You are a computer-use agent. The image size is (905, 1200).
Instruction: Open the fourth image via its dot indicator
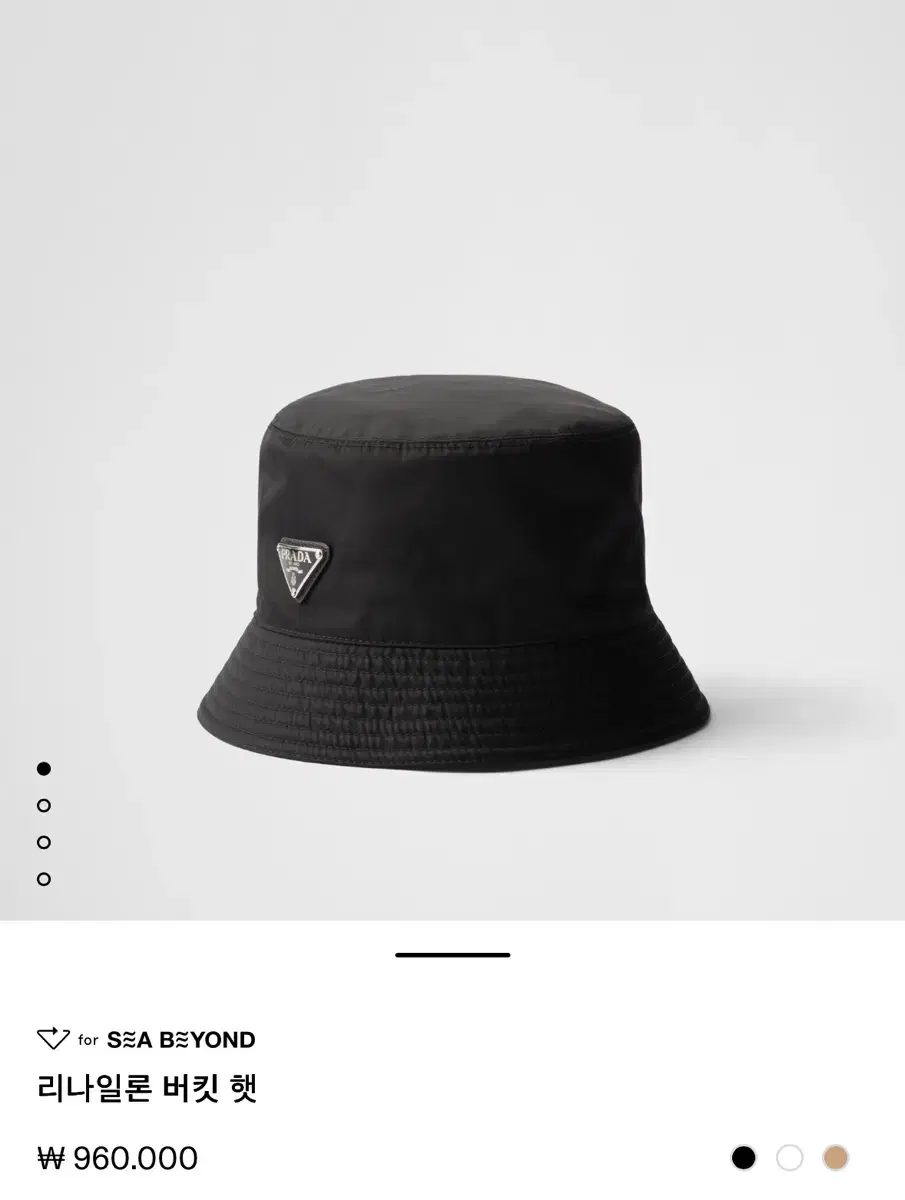(x=43, y=879)
